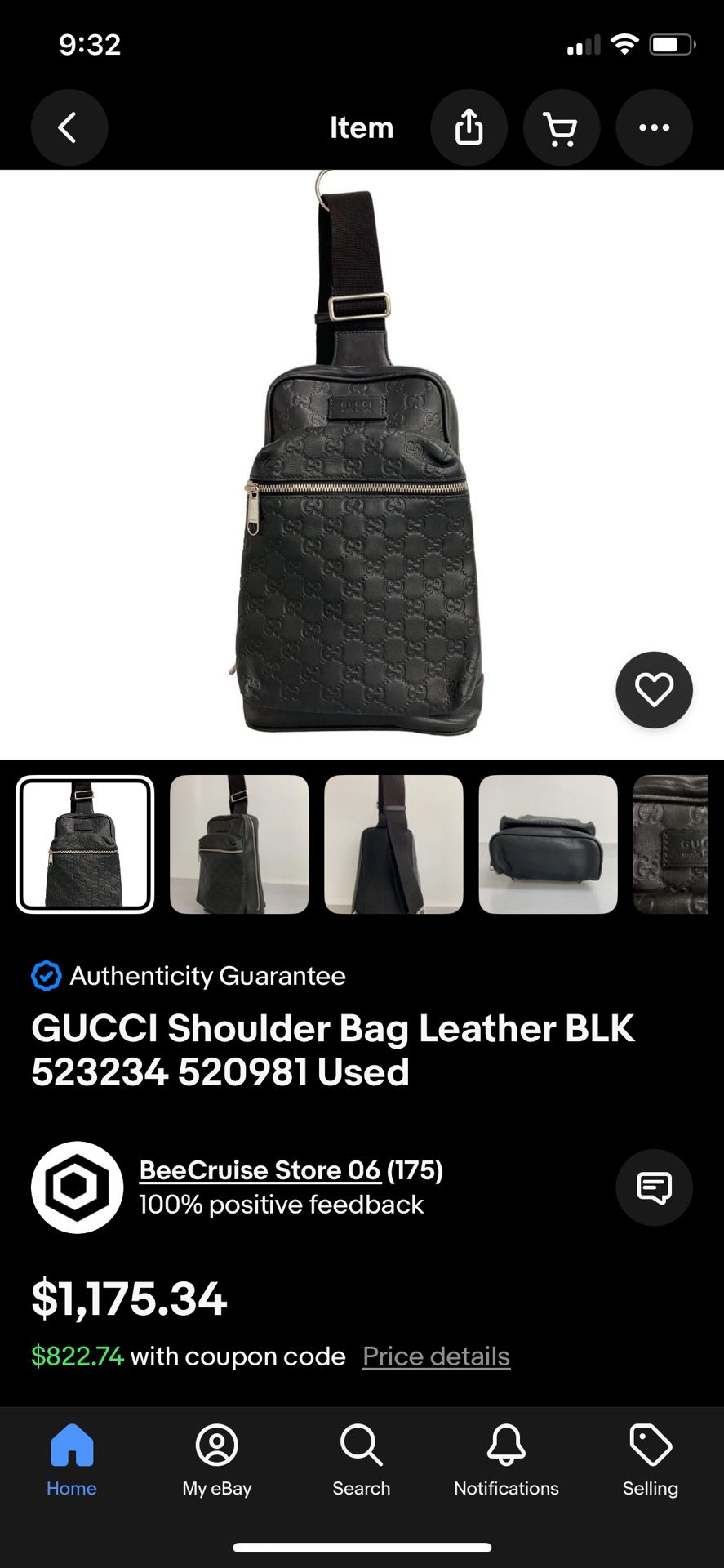Open the Notifications tab
The width and height of the screenshot is (724, 1568).
[x=506, y=1460]
